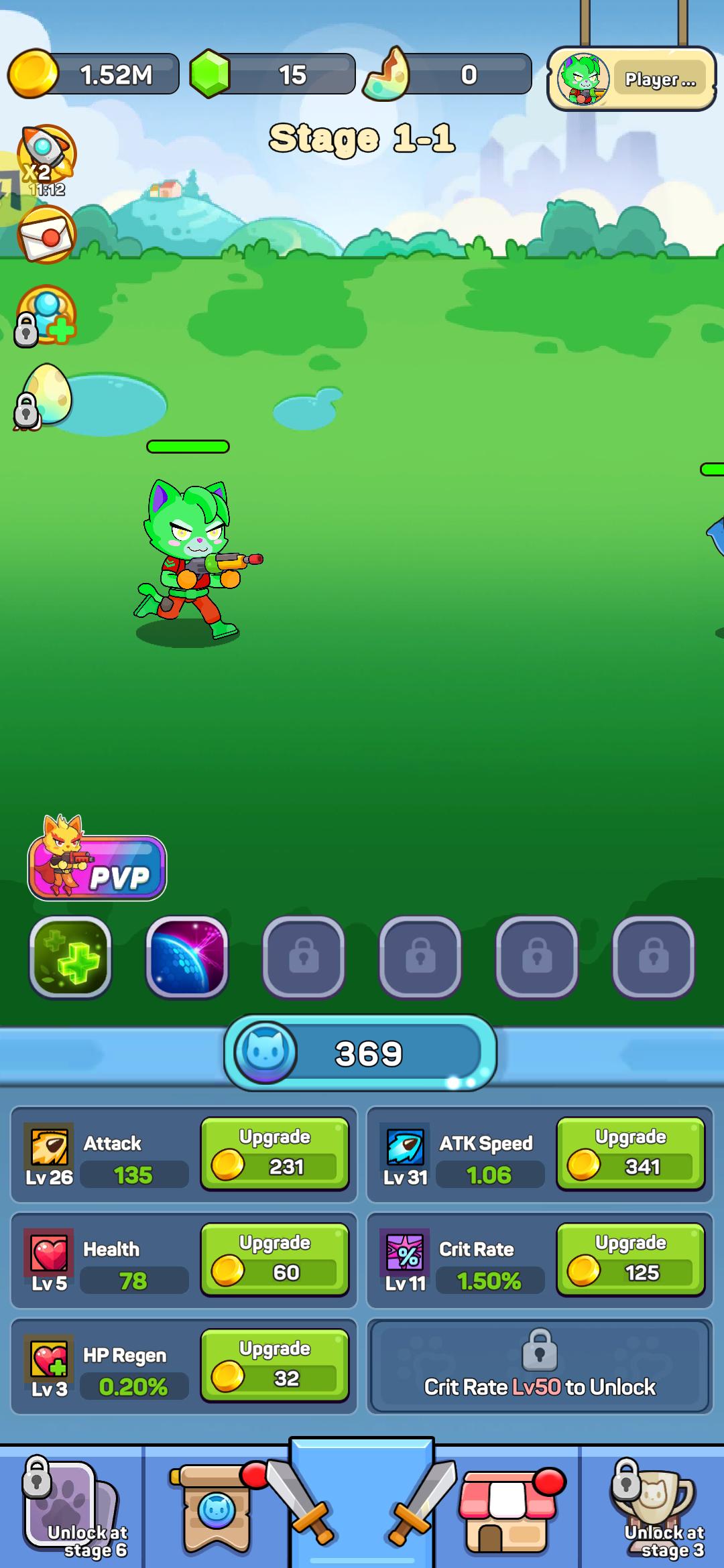This screenshot has width=724, height=1568.
Task: Activate the blue planet laser skill
Action: click(x=187, y=957)
